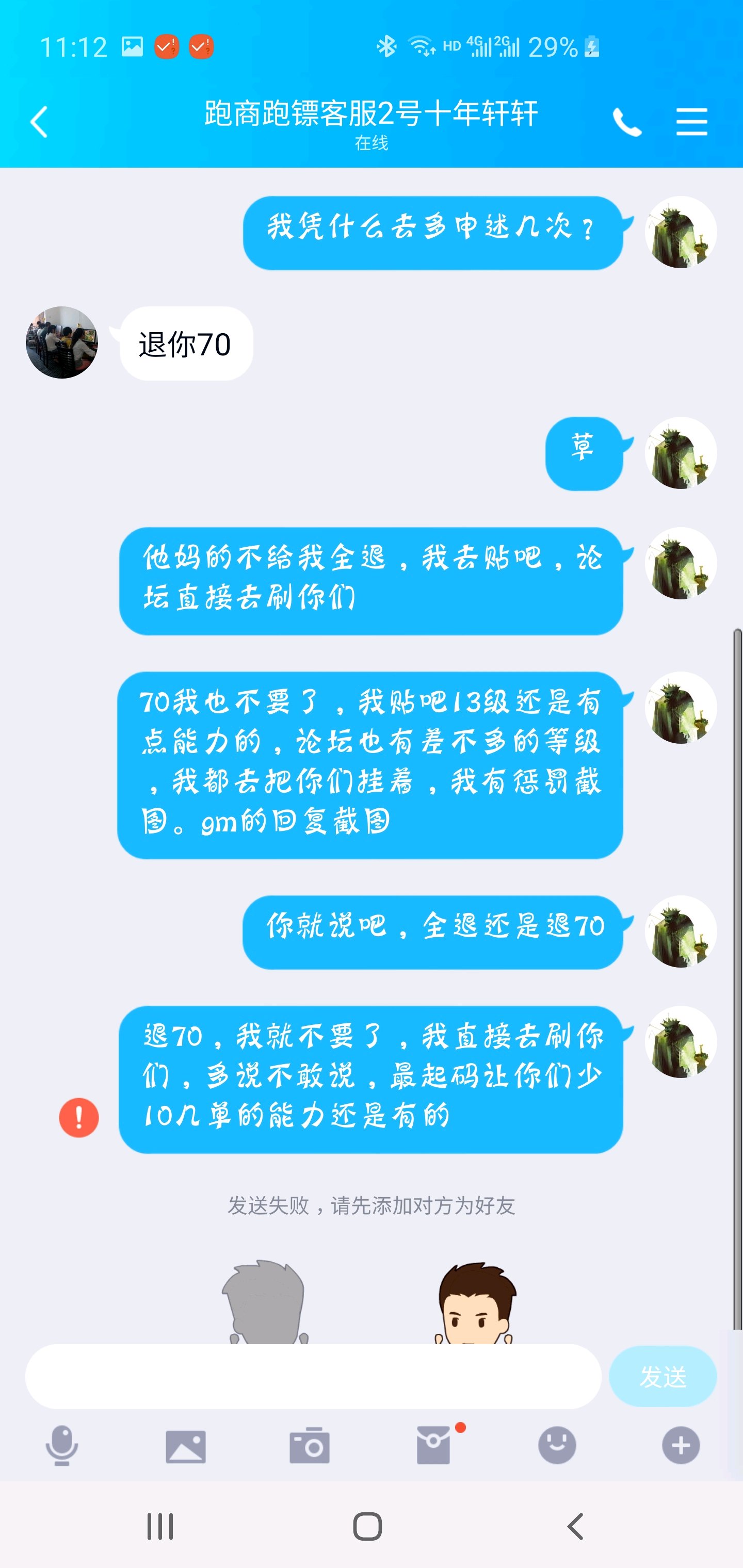This screenshot has height=1568, width=743.
Task: Open the customer service contact's avatar
Action: click(x=61, y=342)
